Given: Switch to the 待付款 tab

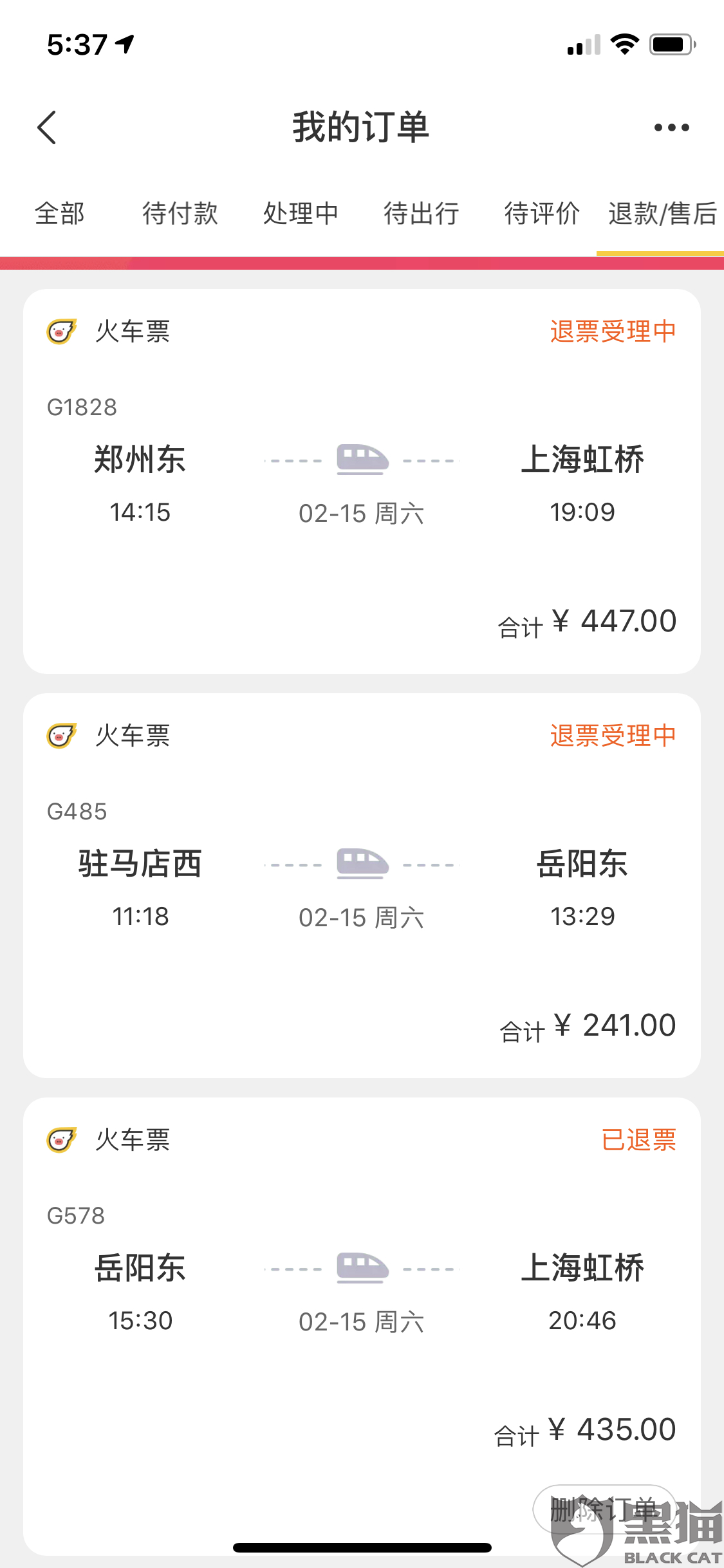Looking at the screenshot, I should [x=180, y=214].
